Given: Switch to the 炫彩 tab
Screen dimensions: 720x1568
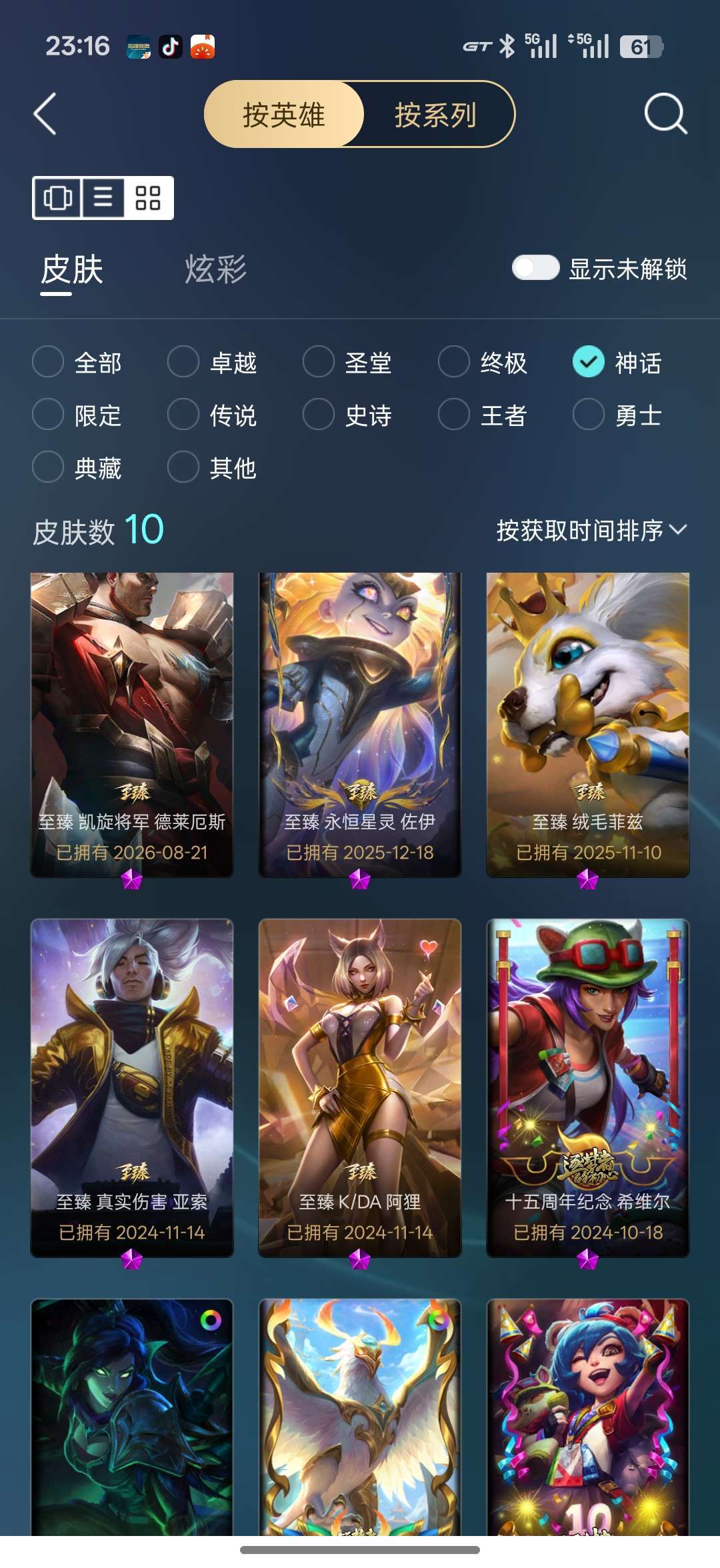Looking at the screenshot, I should pos(215,269).
